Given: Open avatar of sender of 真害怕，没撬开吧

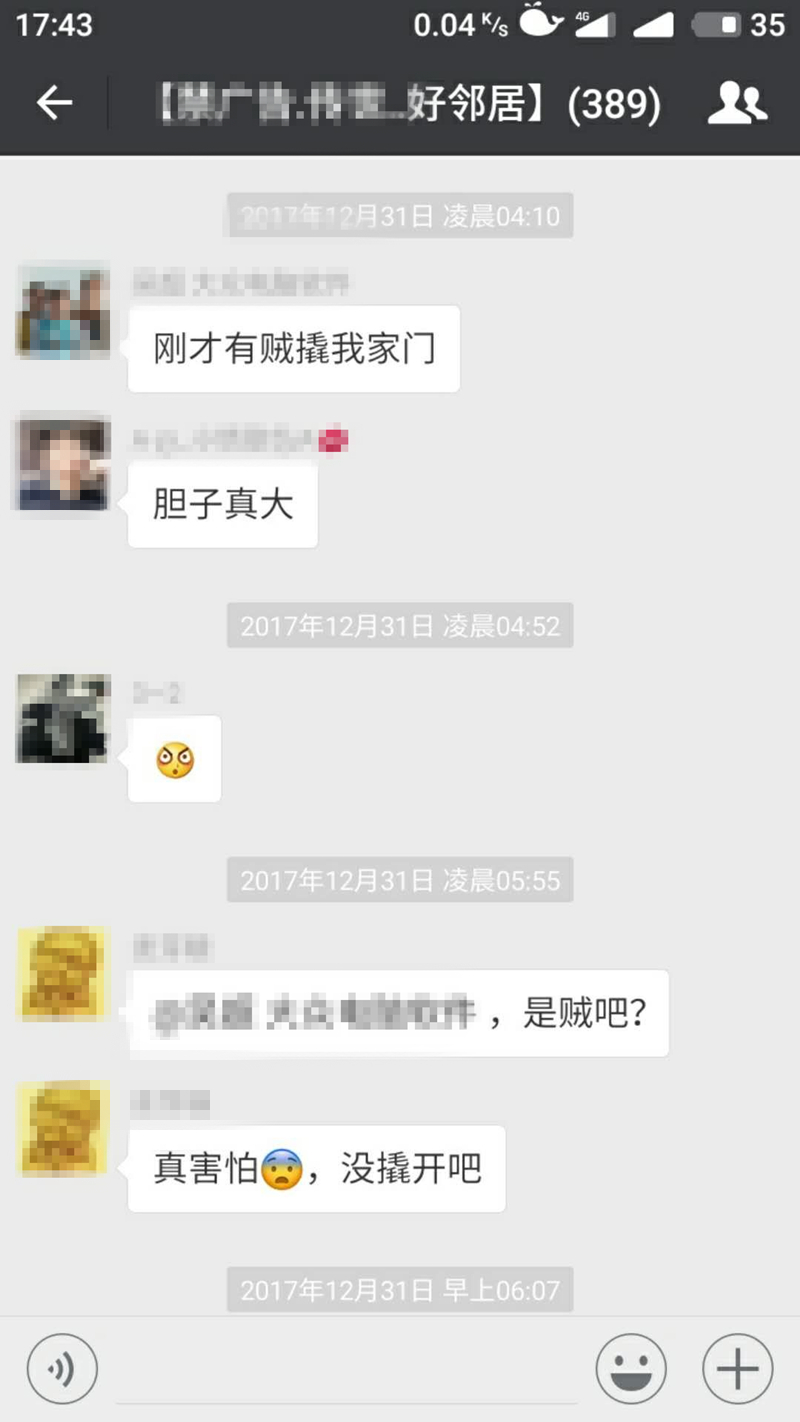Looking at the screenshot, I should (x=63, y=1128).
